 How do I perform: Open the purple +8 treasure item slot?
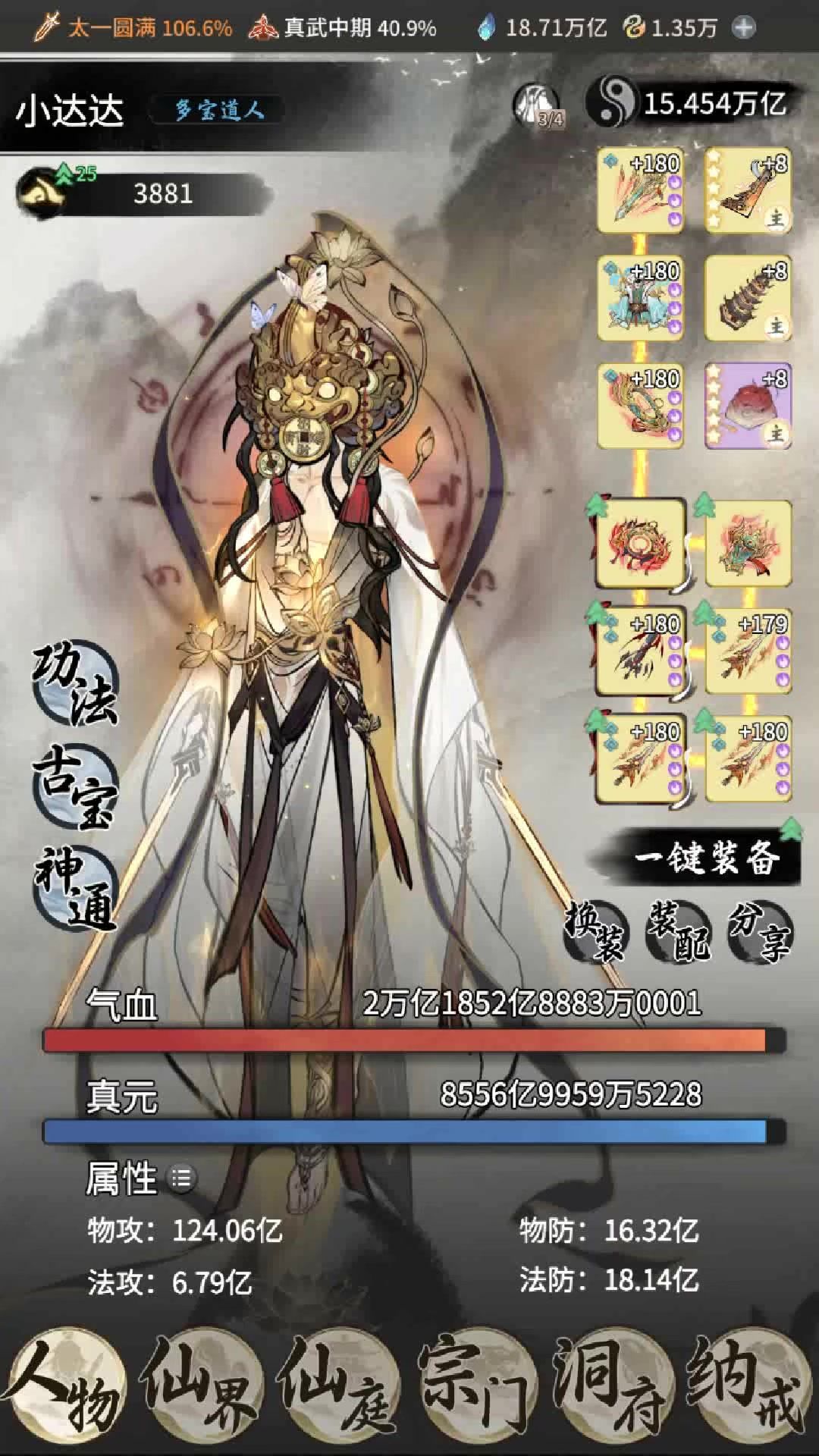pos(748,406)
